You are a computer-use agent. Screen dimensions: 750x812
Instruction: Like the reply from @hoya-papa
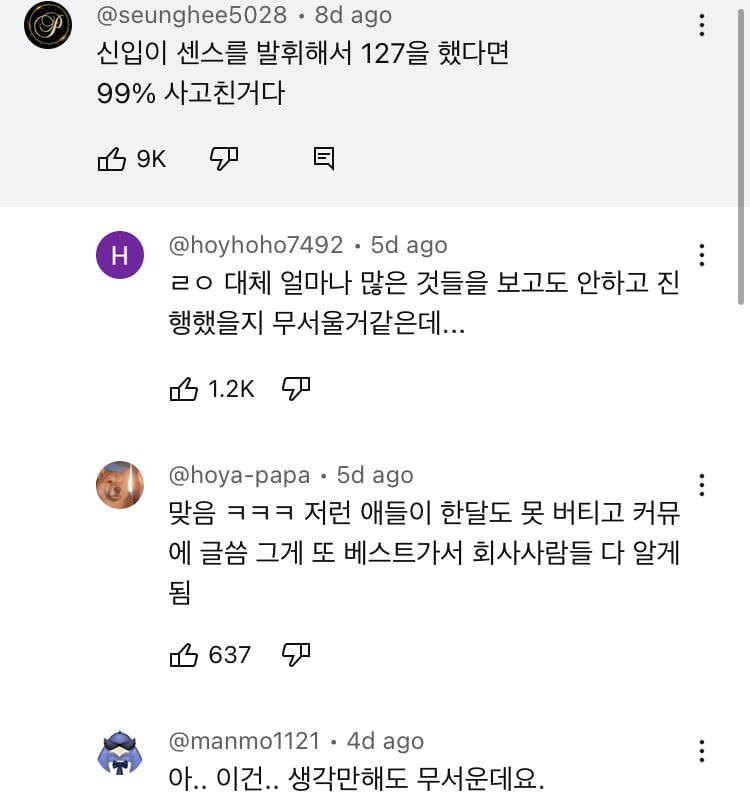click(x=184, y=655)
